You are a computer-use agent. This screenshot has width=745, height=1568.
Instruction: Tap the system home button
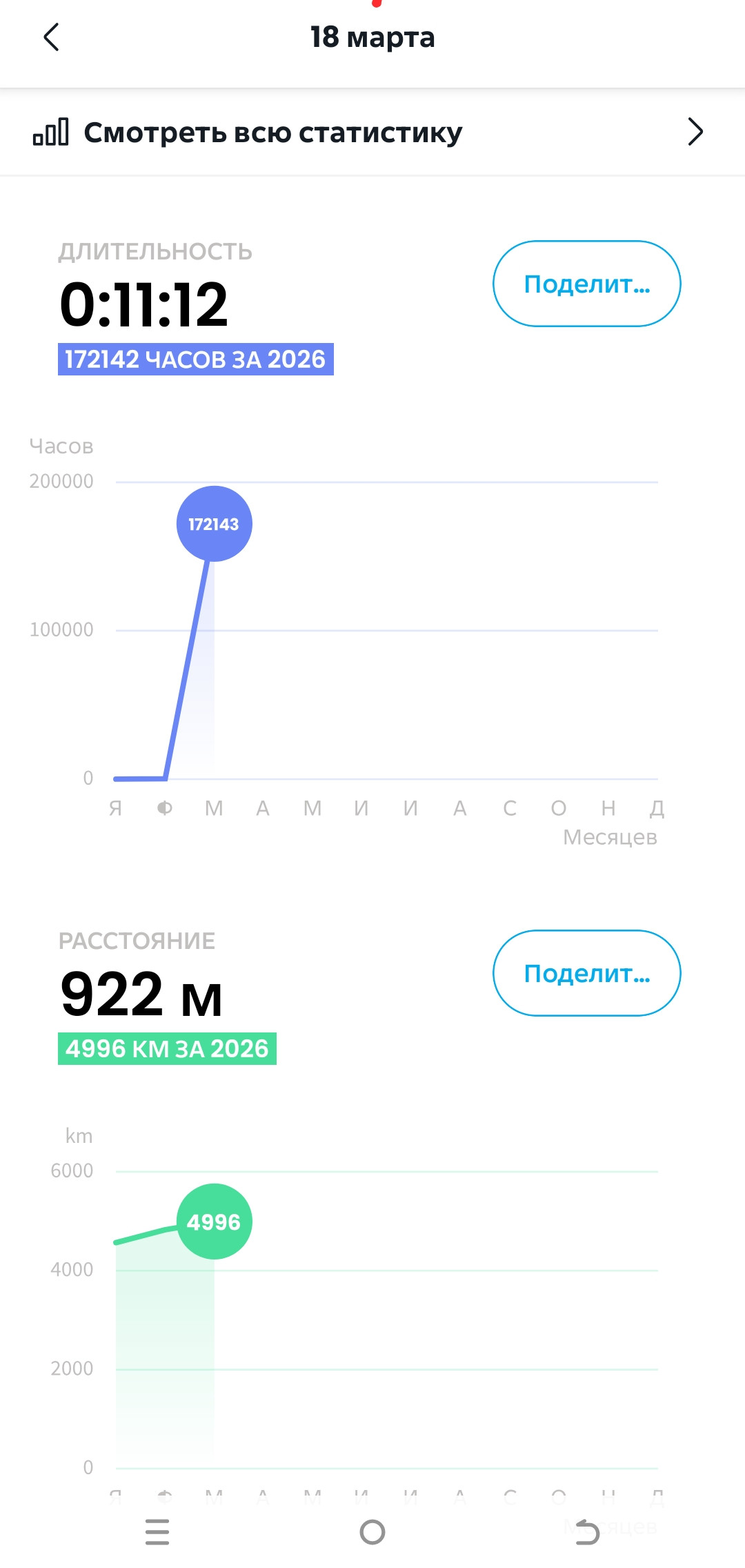[x=372, y=1532]
